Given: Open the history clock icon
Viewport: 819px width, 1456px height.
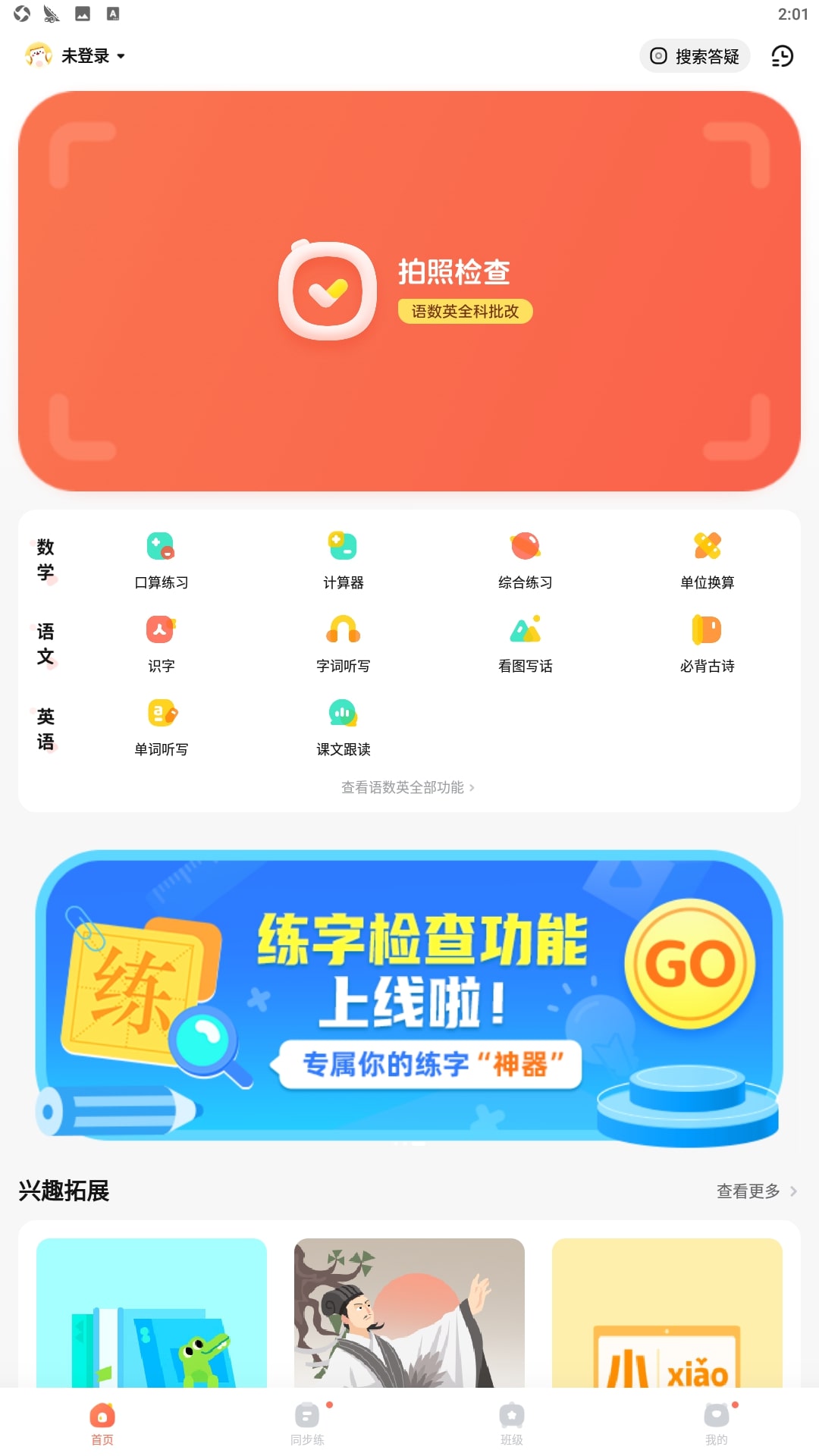Looking at the screenshot, I should pos(782,56).
